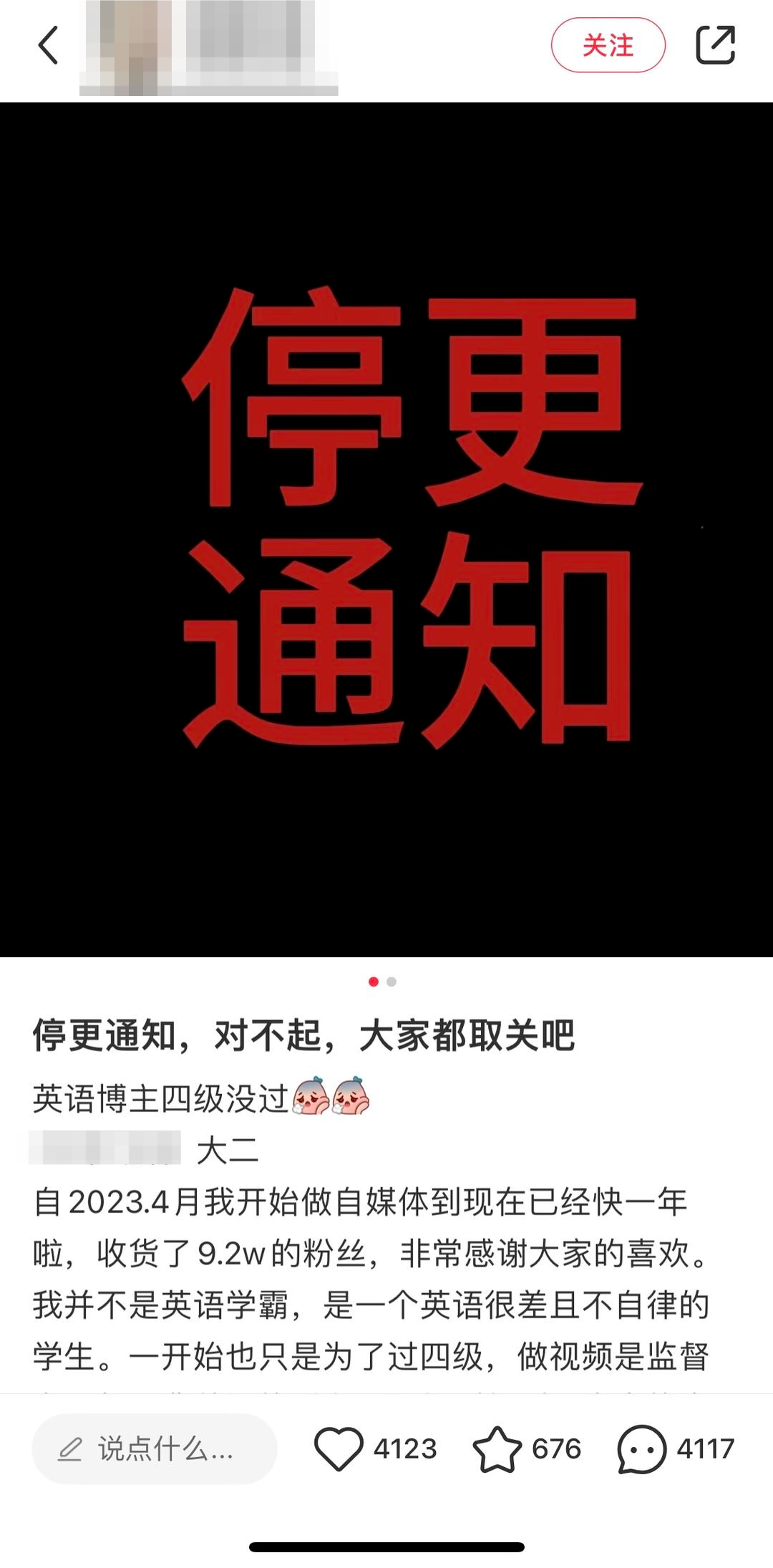Save the post with the star icon
Viewport: 773px width, 1568px height.
(x=497, y=1448)
